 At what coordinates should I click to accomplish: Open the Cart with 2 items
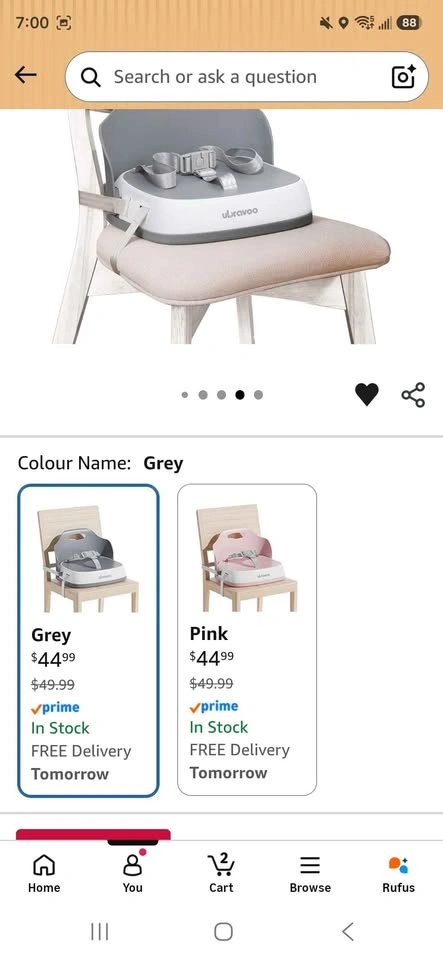pyautogui.click(x=222, y=874)
